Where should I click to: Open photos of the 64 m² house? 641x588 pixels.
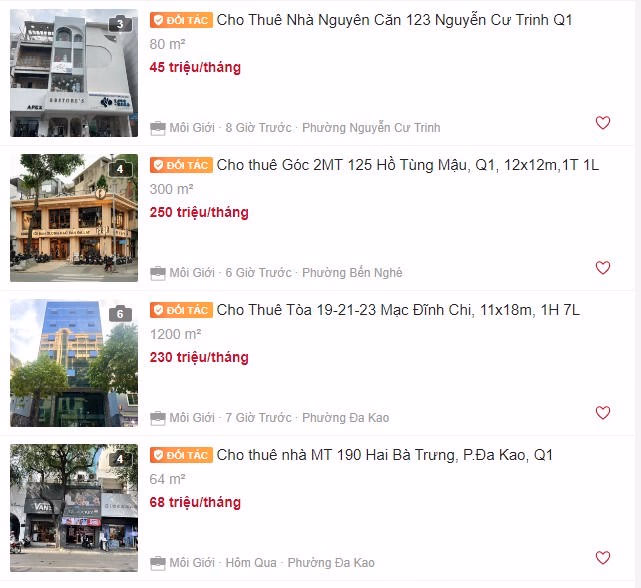(74, 508)
